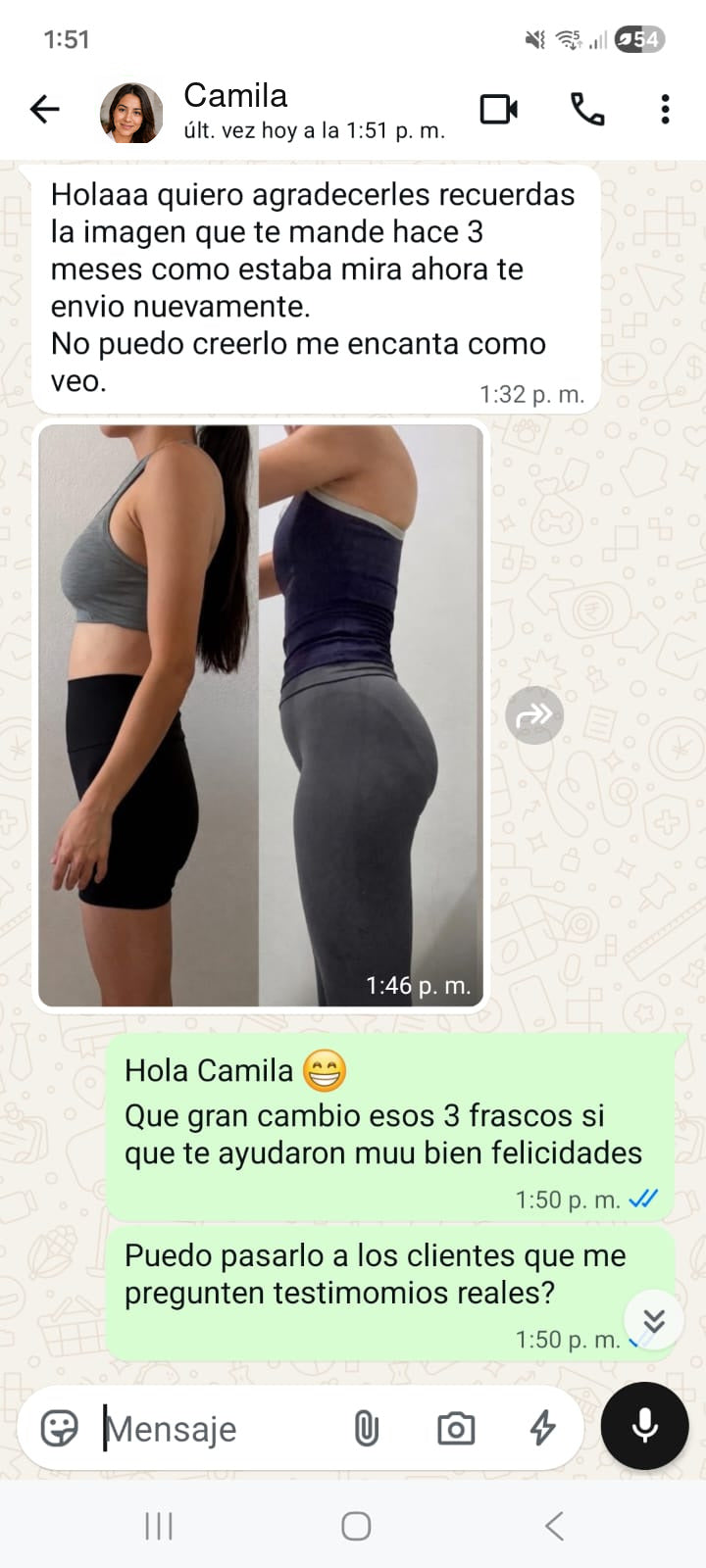Open Camila's profile picture
This screenshot has height=1568, width=706.
[x=131, y=112]
